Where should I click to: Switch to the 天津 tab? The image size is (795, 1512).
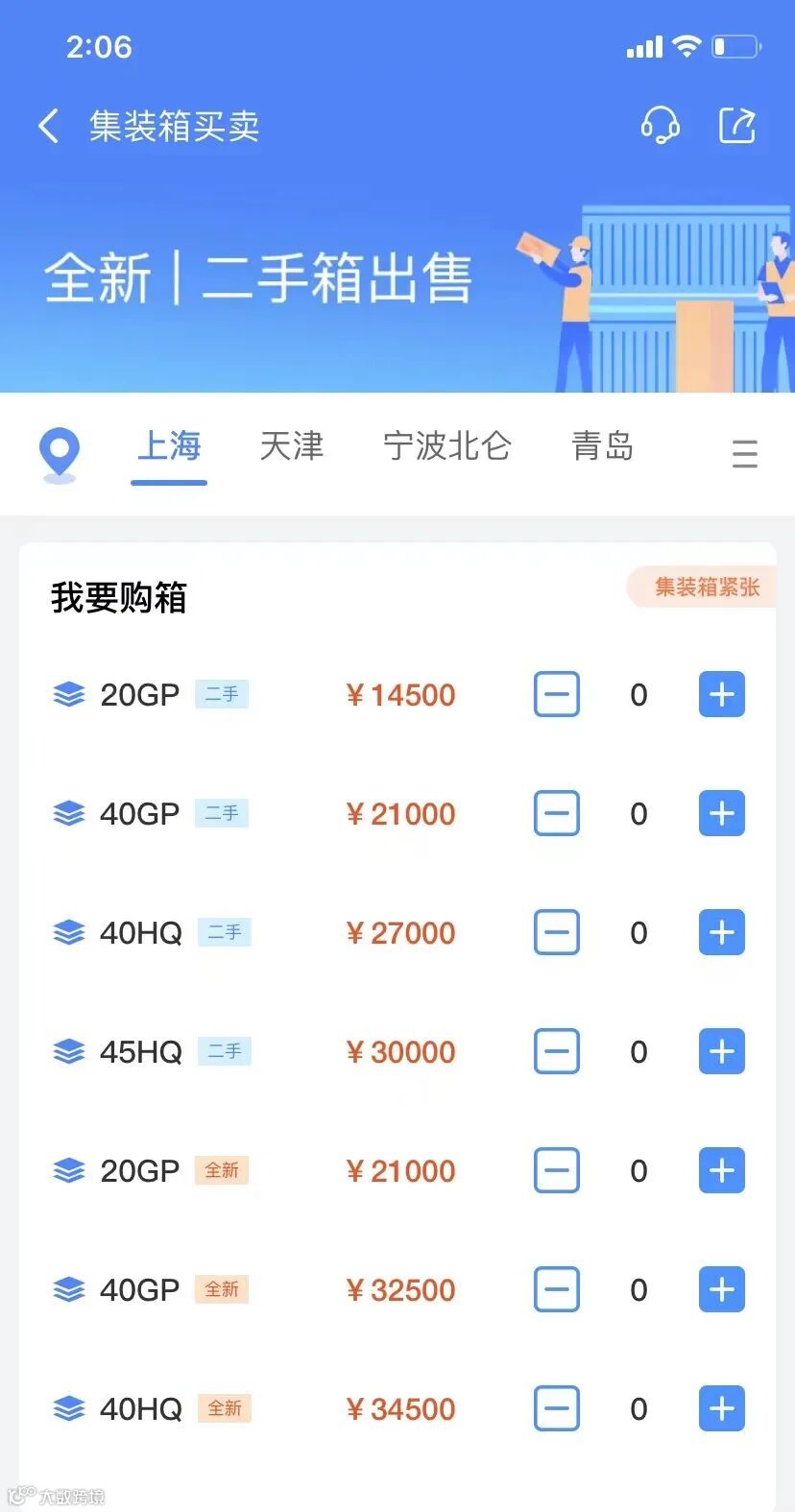292,446
